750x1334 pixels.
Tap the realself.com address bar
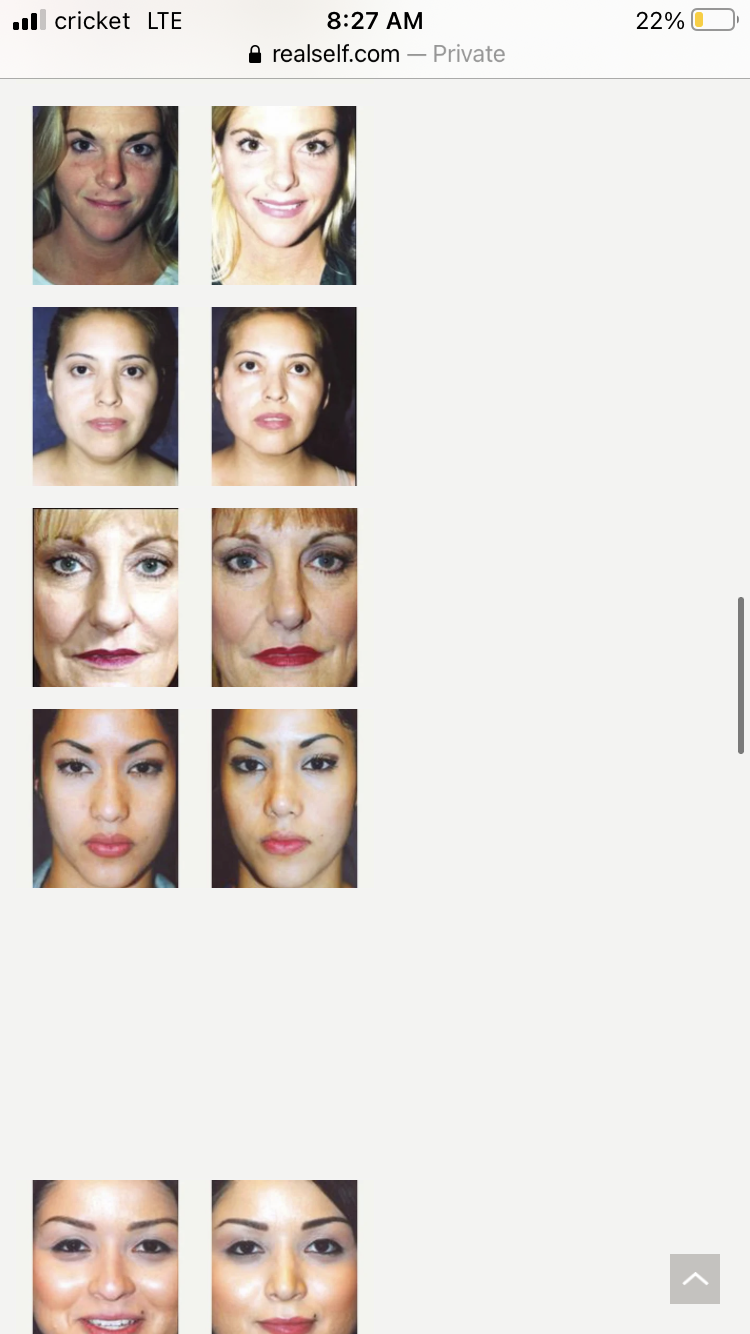376,54
